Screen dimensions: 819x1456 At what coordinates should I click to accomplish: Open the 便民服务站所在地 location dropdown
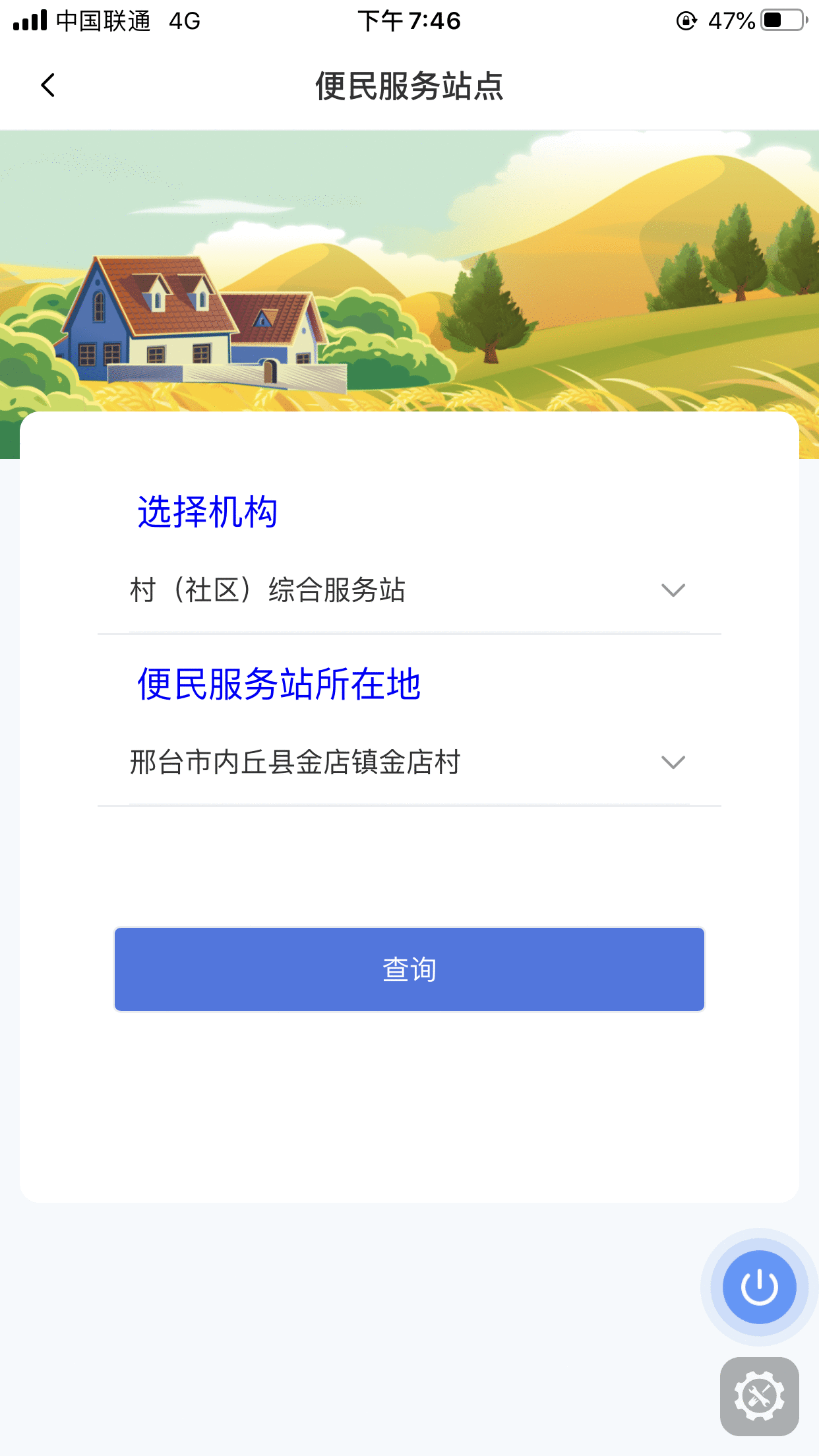pos(409,762)
